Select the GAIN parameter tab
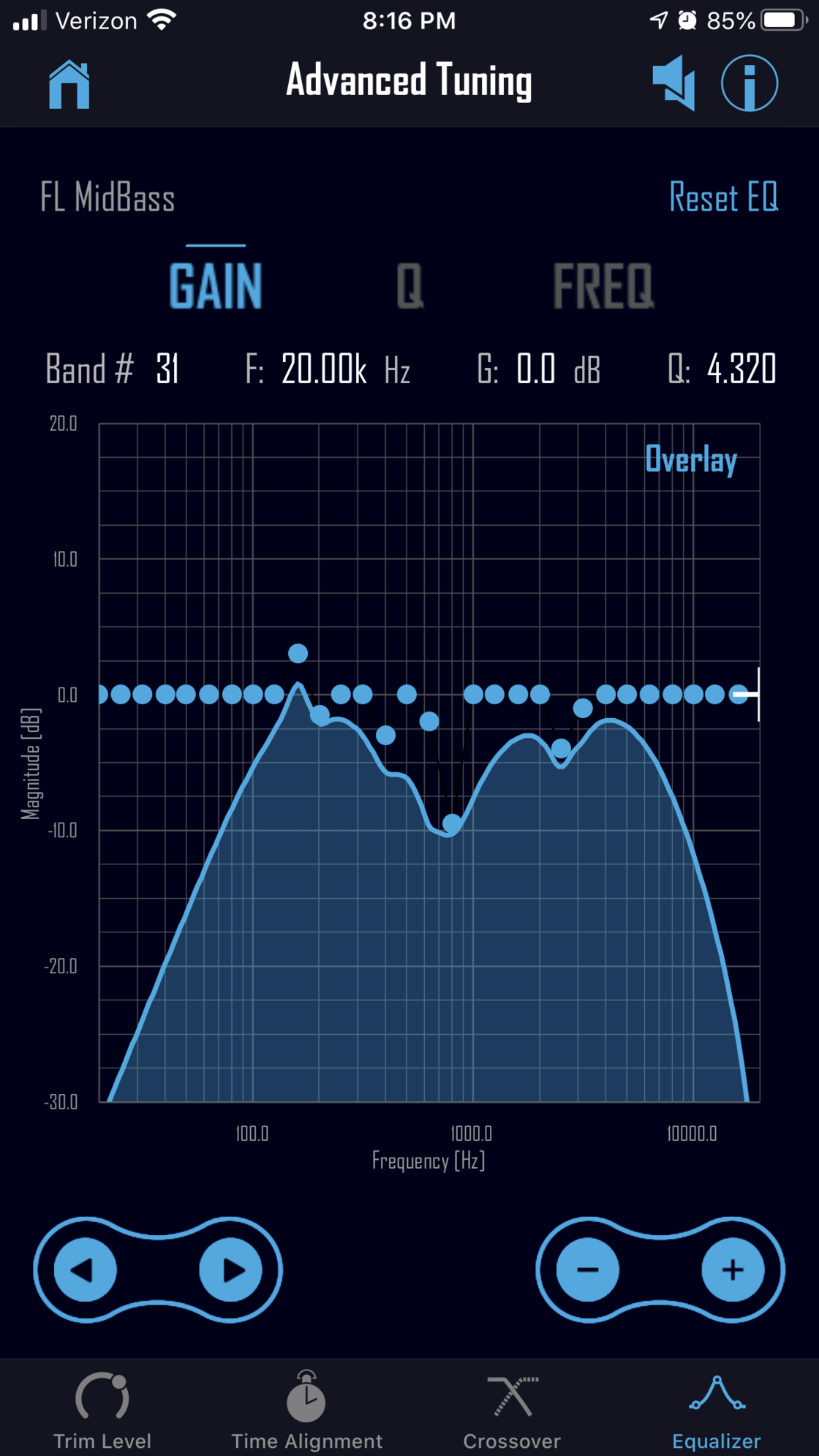Image resolution: width=819 pixels, height=1456 pixels. tap(216, 285)
